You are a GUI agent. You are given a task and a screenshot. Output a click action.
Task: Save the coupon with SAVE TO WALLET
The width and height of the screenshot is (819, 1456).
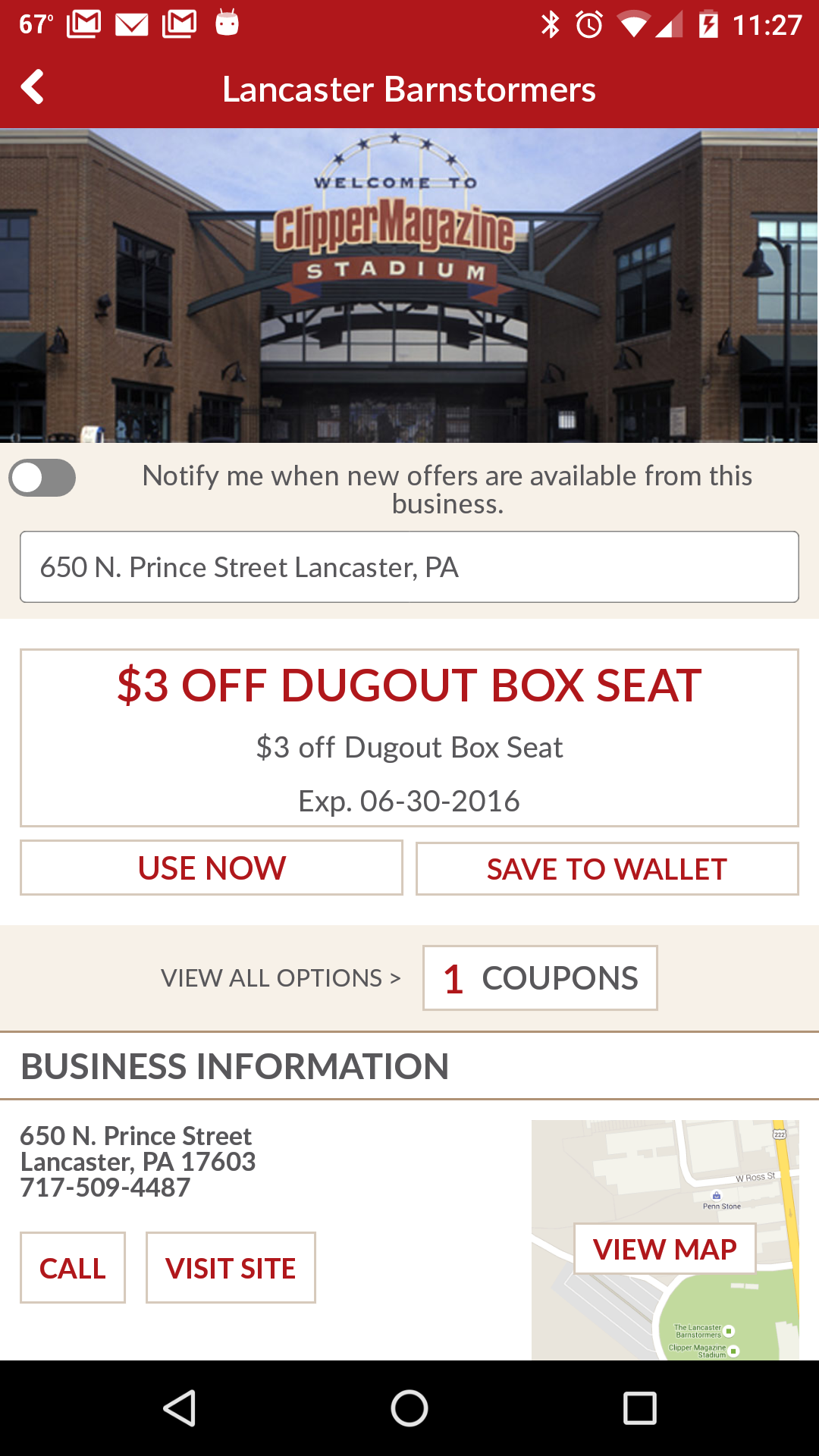(607, 868)
